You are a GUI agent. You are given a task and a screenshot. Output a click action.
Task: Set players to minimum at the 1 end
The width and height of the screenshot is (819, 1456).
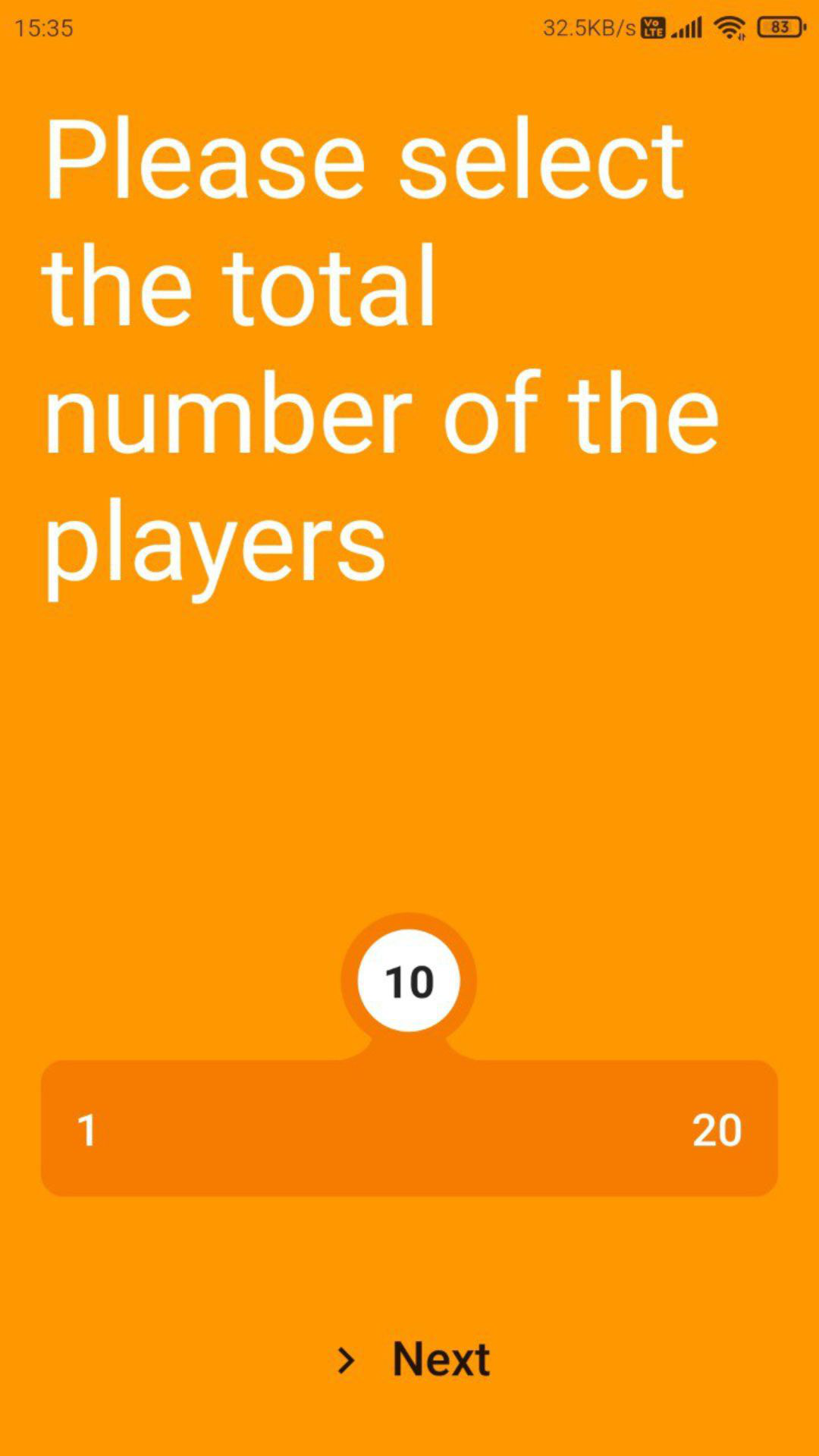point(87,1129)
